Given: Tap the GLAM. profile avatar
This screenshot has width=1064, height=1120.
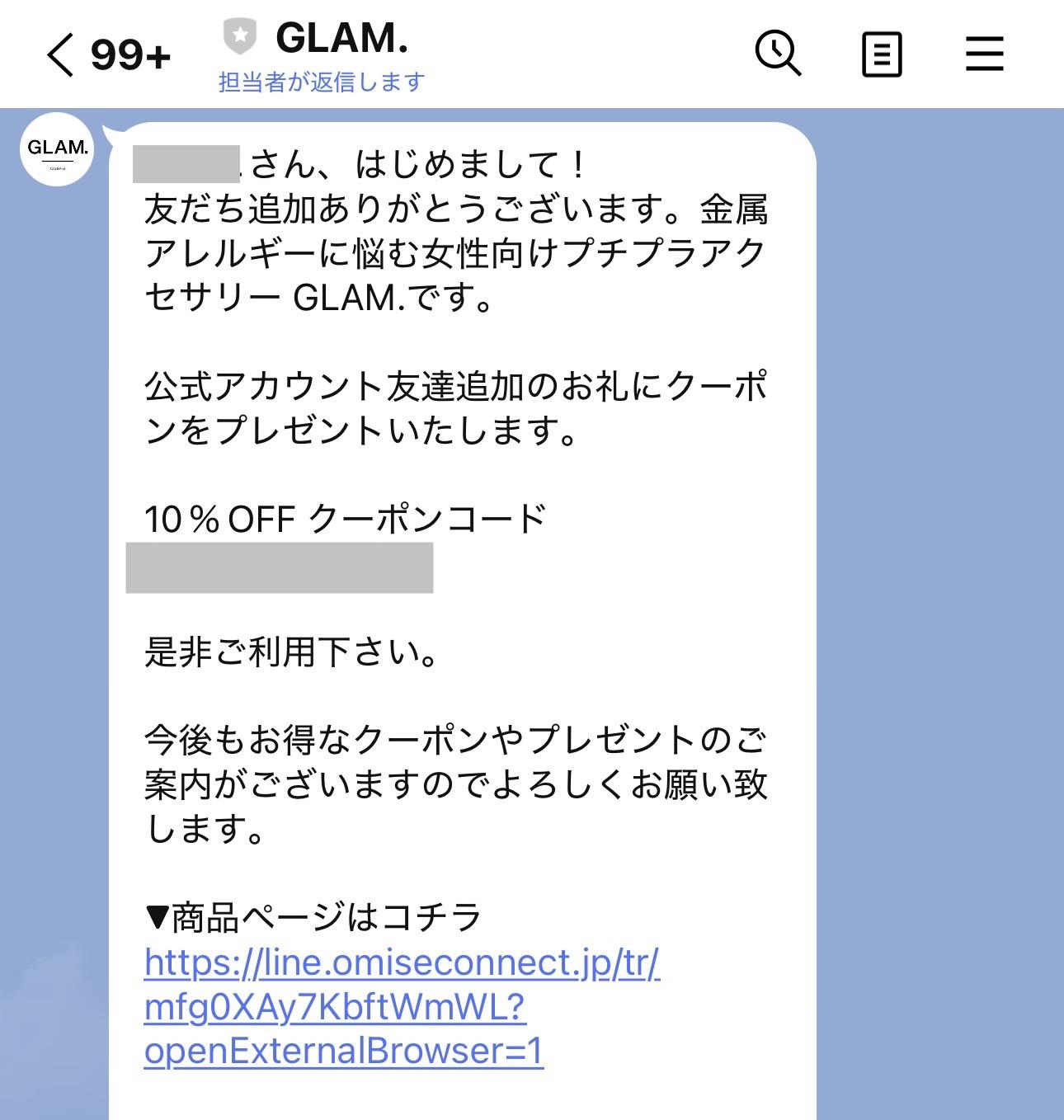Looking at the screenshot, I should coord(57,149).
